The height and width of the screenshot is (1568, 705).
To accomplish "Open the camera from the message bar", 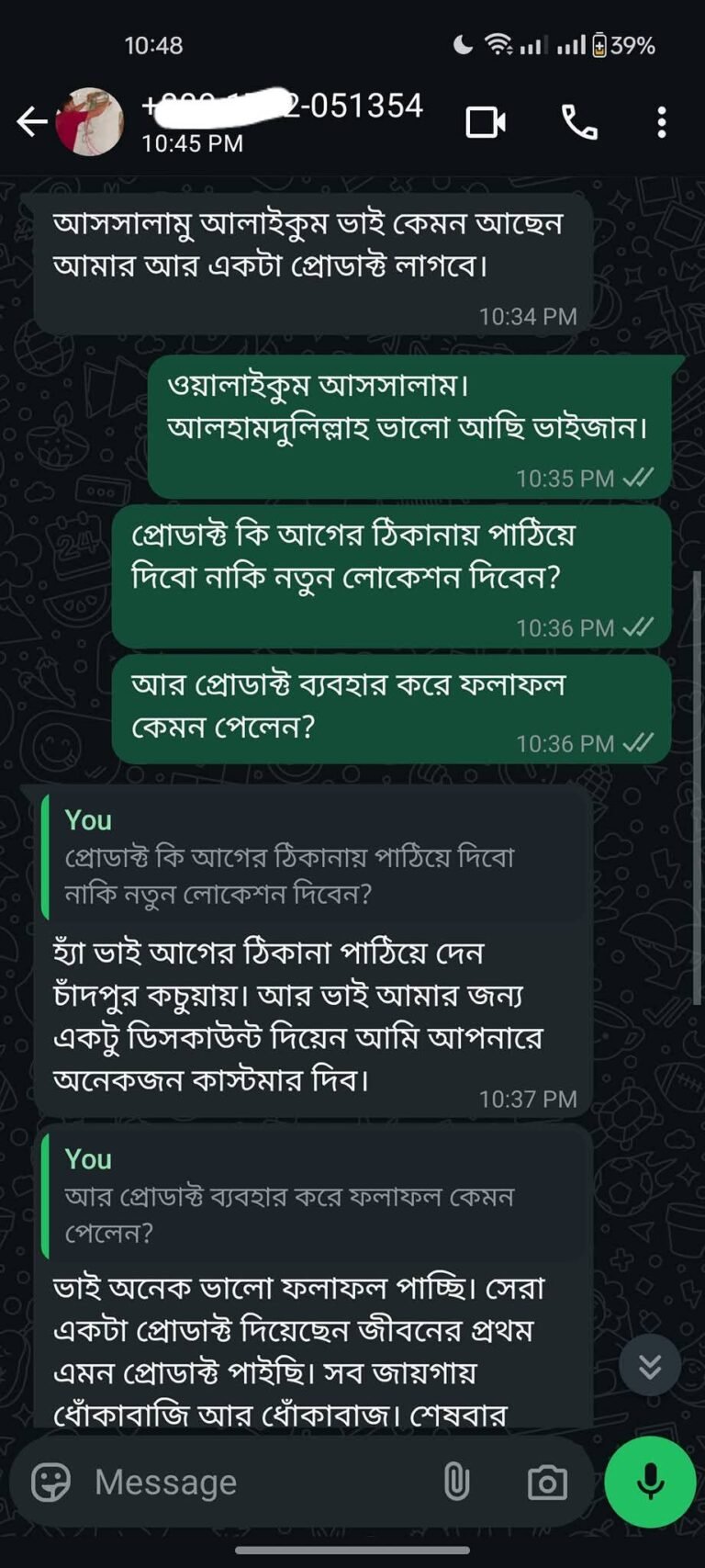I will [547, 1482].
